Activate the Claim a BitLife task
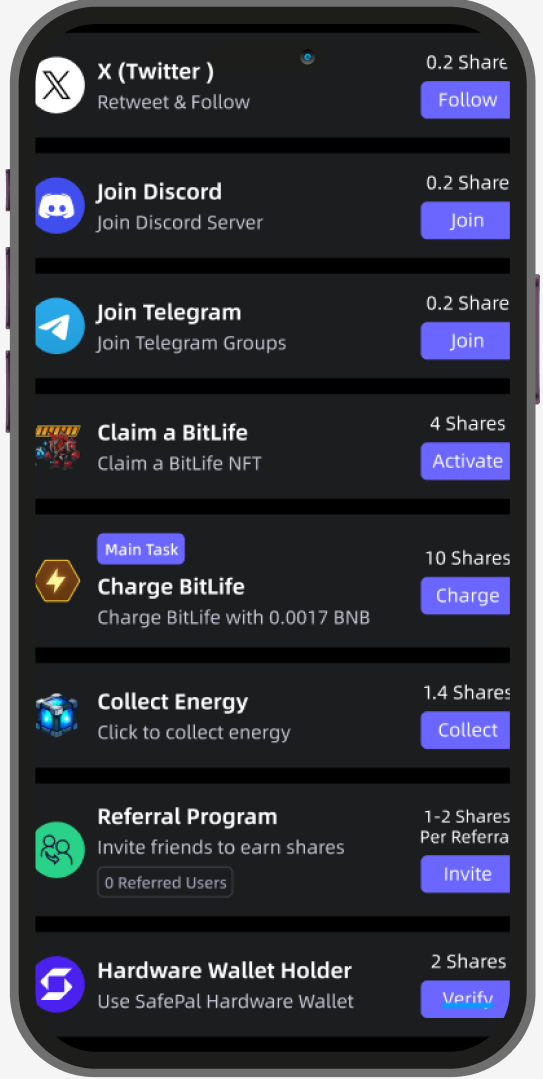This screenshot has width=543, height=1079. [465, 461]
